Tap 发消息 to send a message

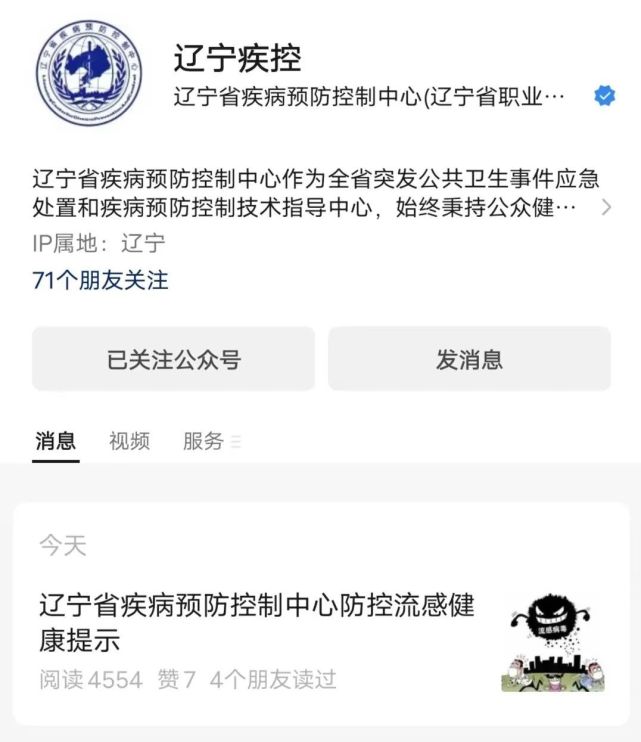[x=469, y=359]
